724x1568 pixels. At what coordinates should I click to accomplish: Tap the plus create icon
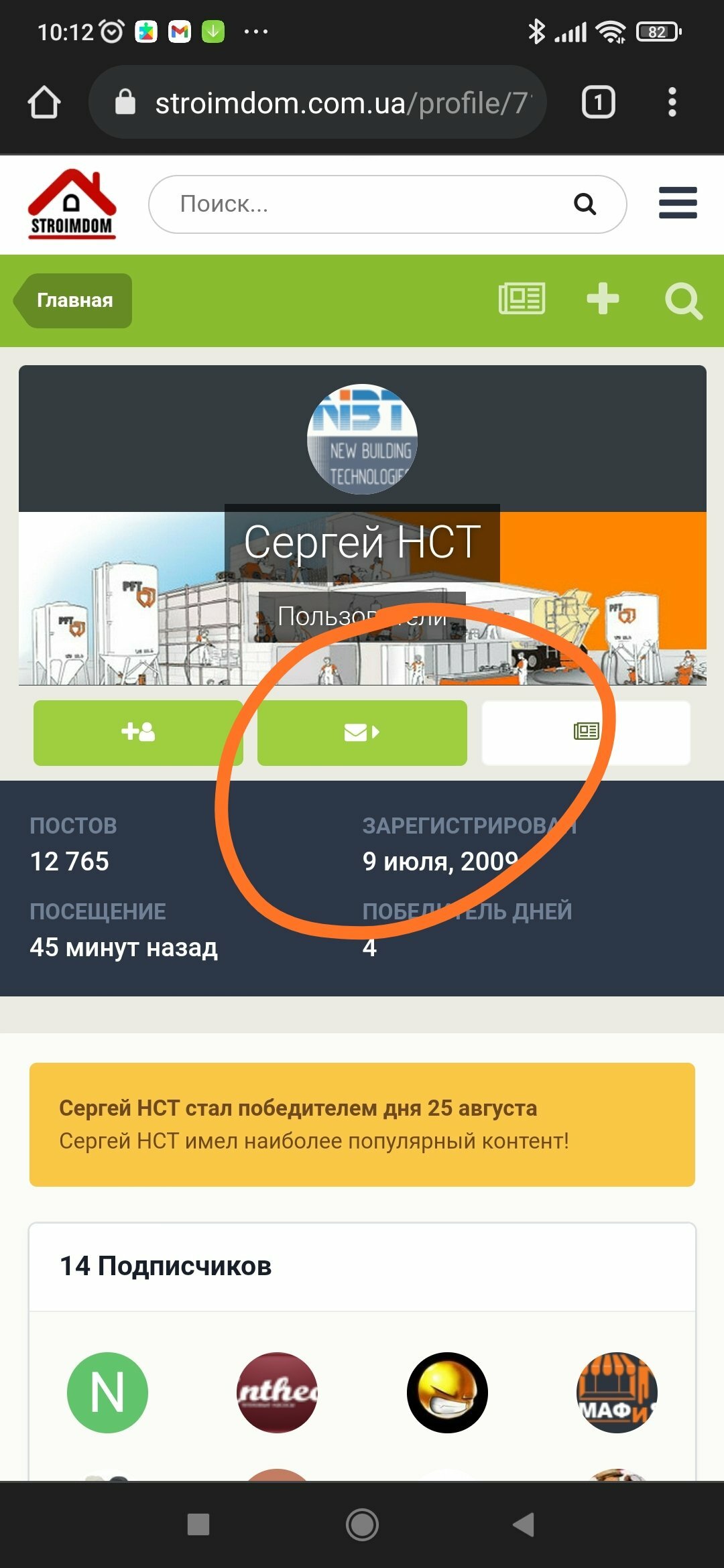point(603,299)
